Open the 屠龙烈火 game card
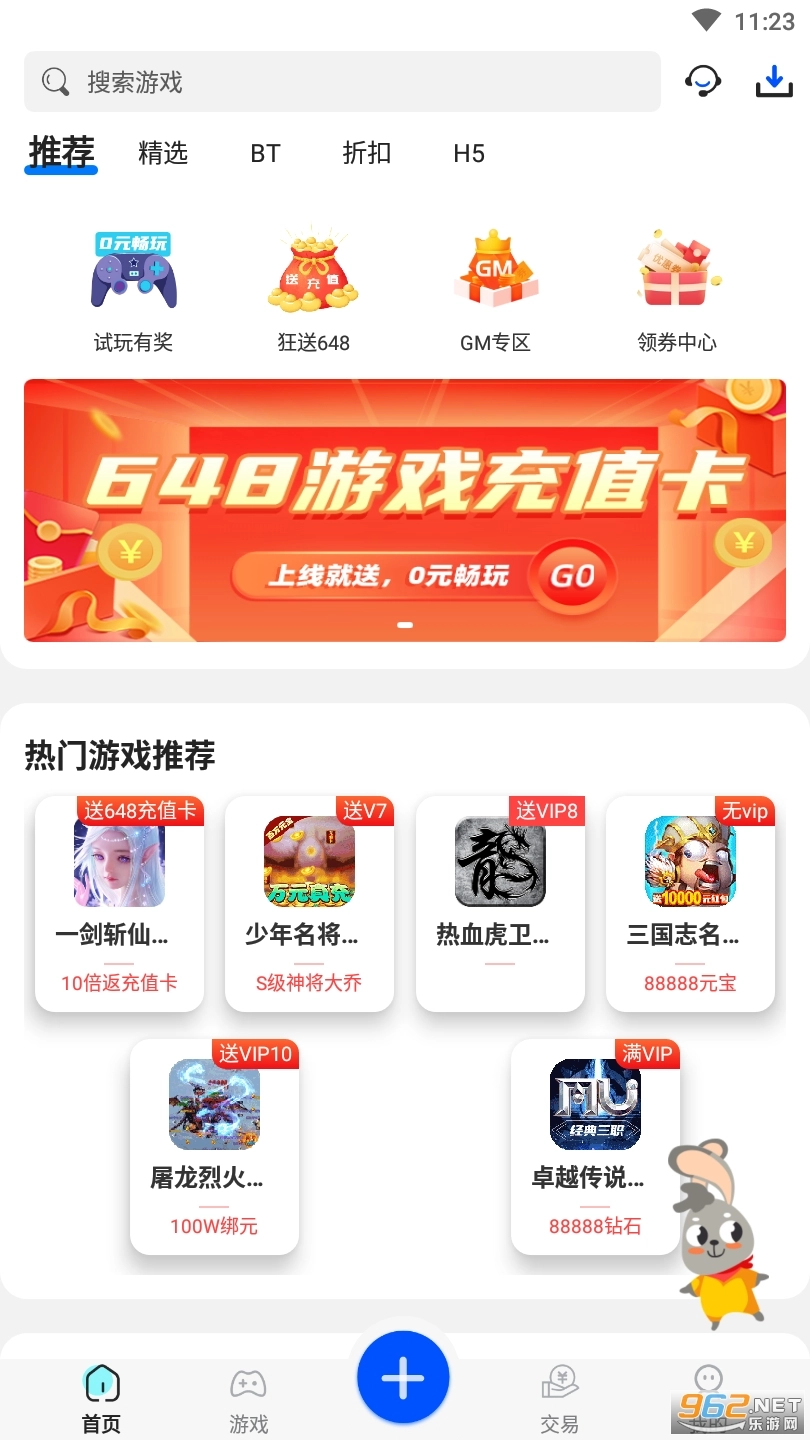 coord(214,1146)
